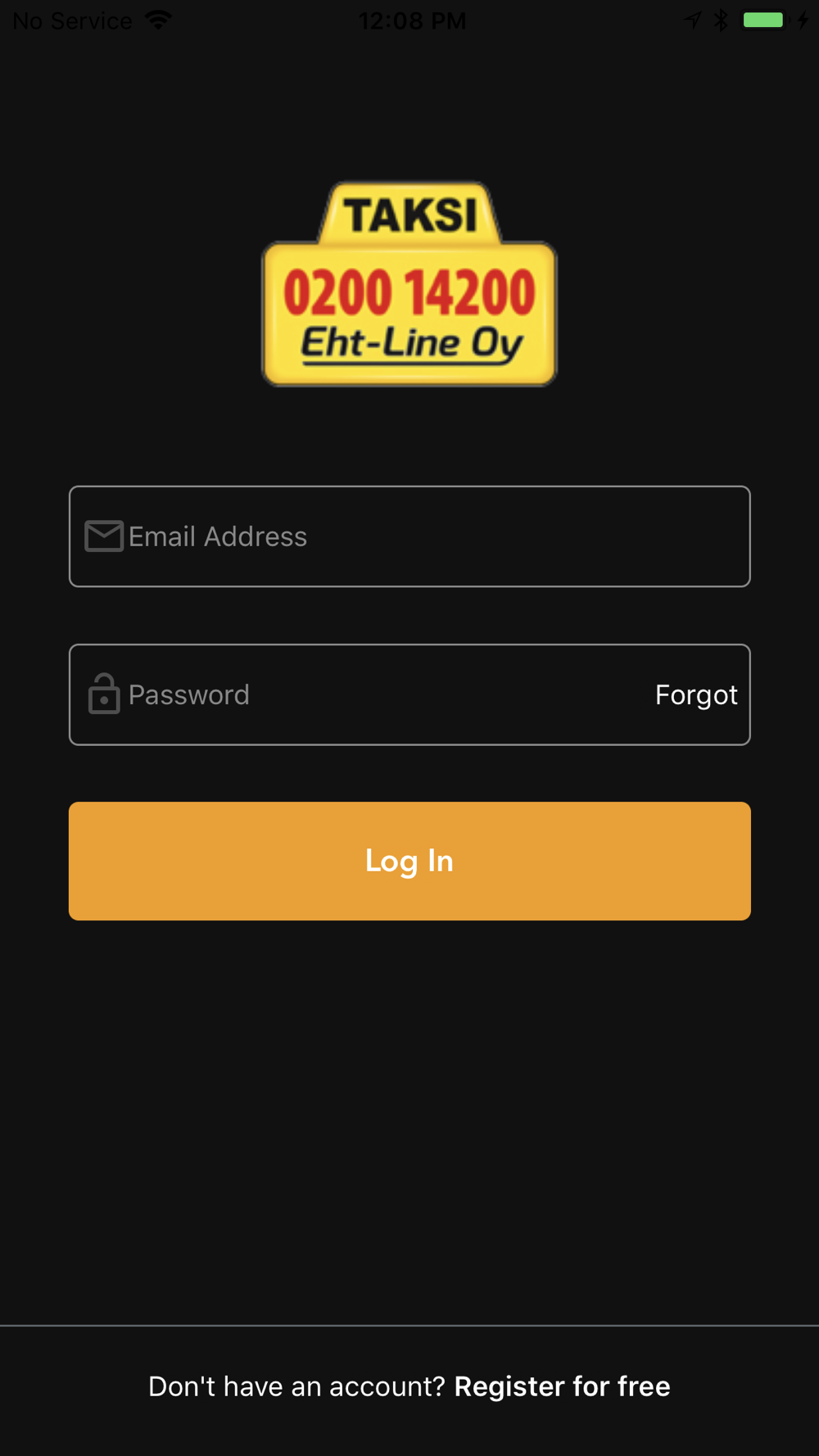The height and width of the screenshot is (1456, 819).
Task: Open the Forgot password link
Action: tap(696, 694)
